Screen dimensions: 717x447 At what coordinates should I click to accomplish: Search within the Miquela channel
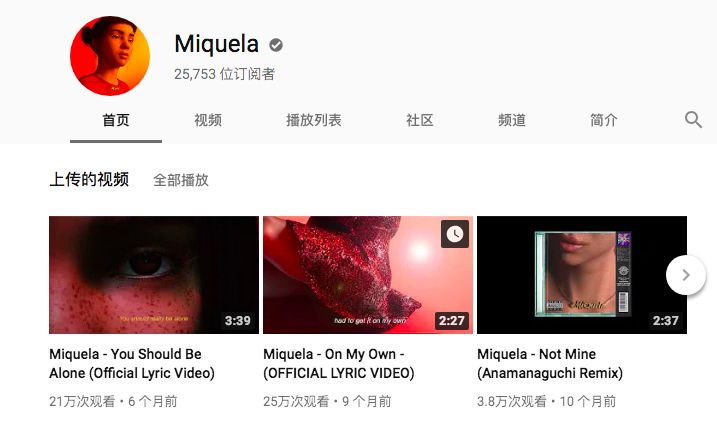pyautogui.click(x=693, y=120)
